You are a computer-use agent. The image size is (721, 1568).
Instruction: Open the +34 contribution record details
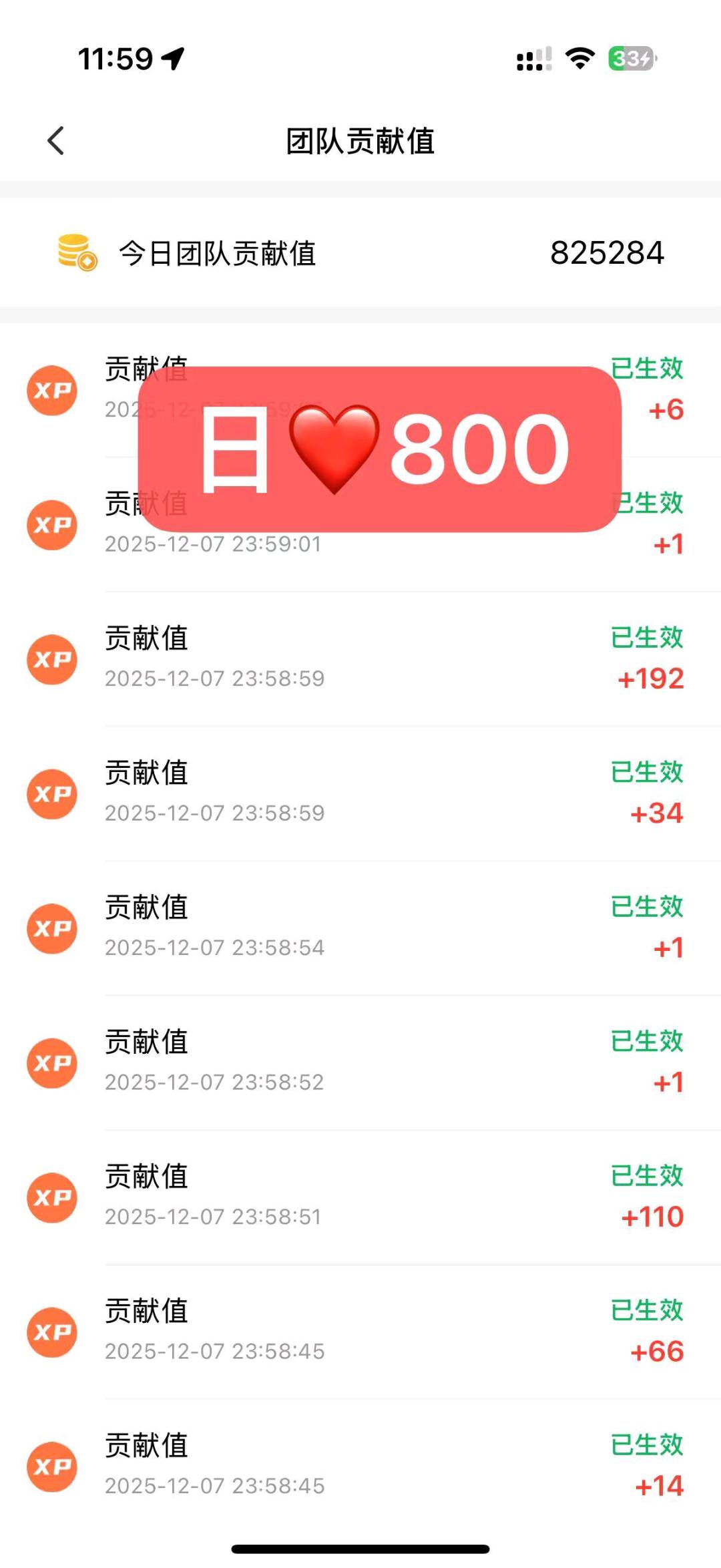360,794
